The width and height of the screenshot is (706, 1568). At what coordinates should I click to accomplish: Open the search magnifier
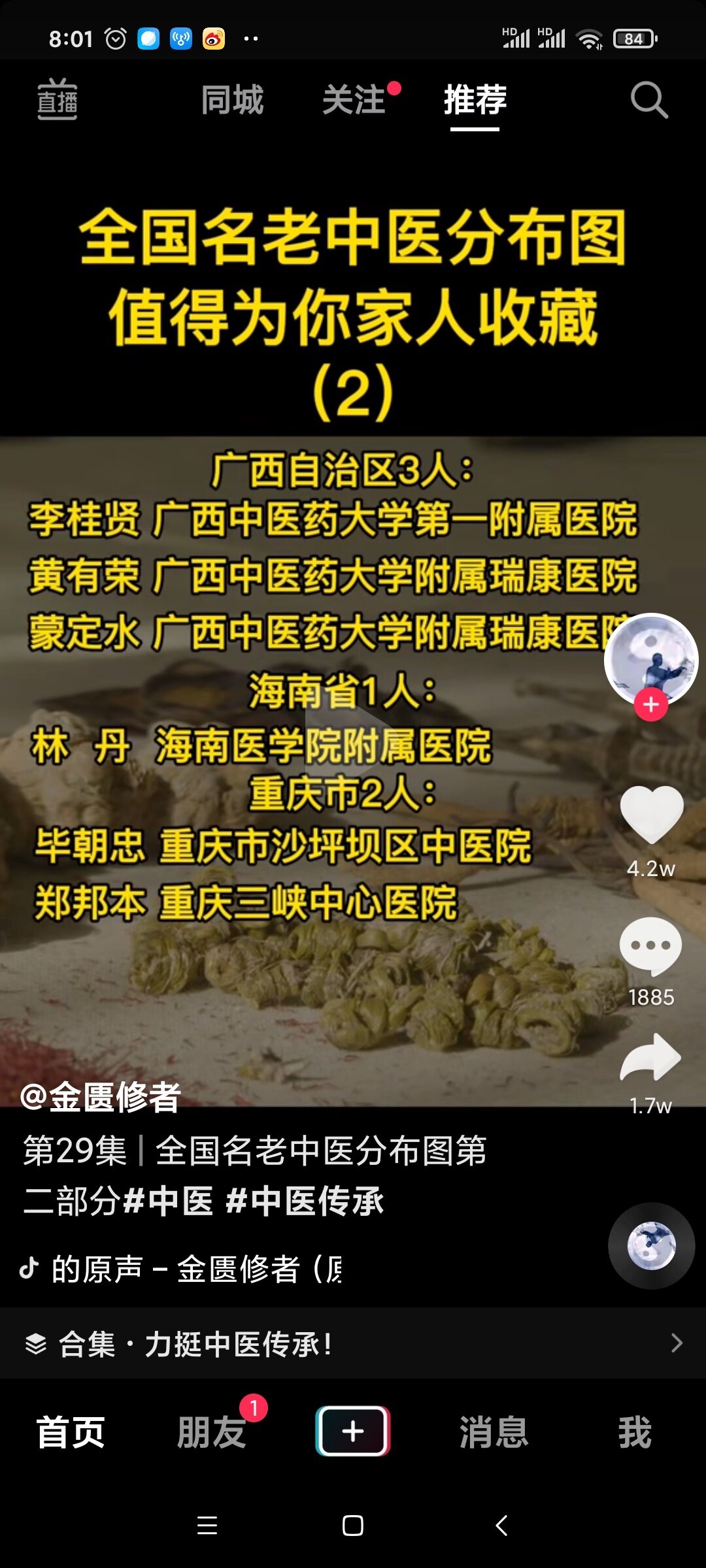tap(648, 100)
